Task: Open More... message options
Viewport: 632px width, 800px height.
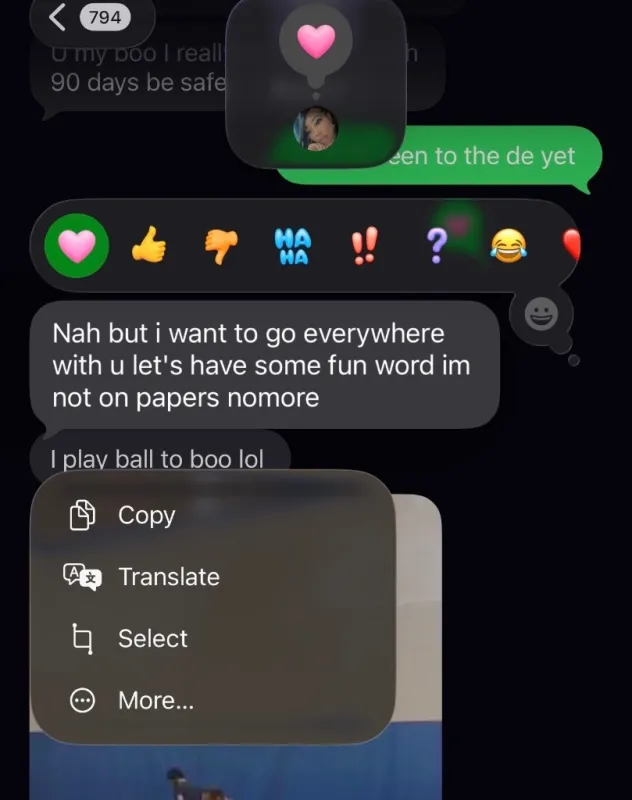Action: tap(155, 701)
